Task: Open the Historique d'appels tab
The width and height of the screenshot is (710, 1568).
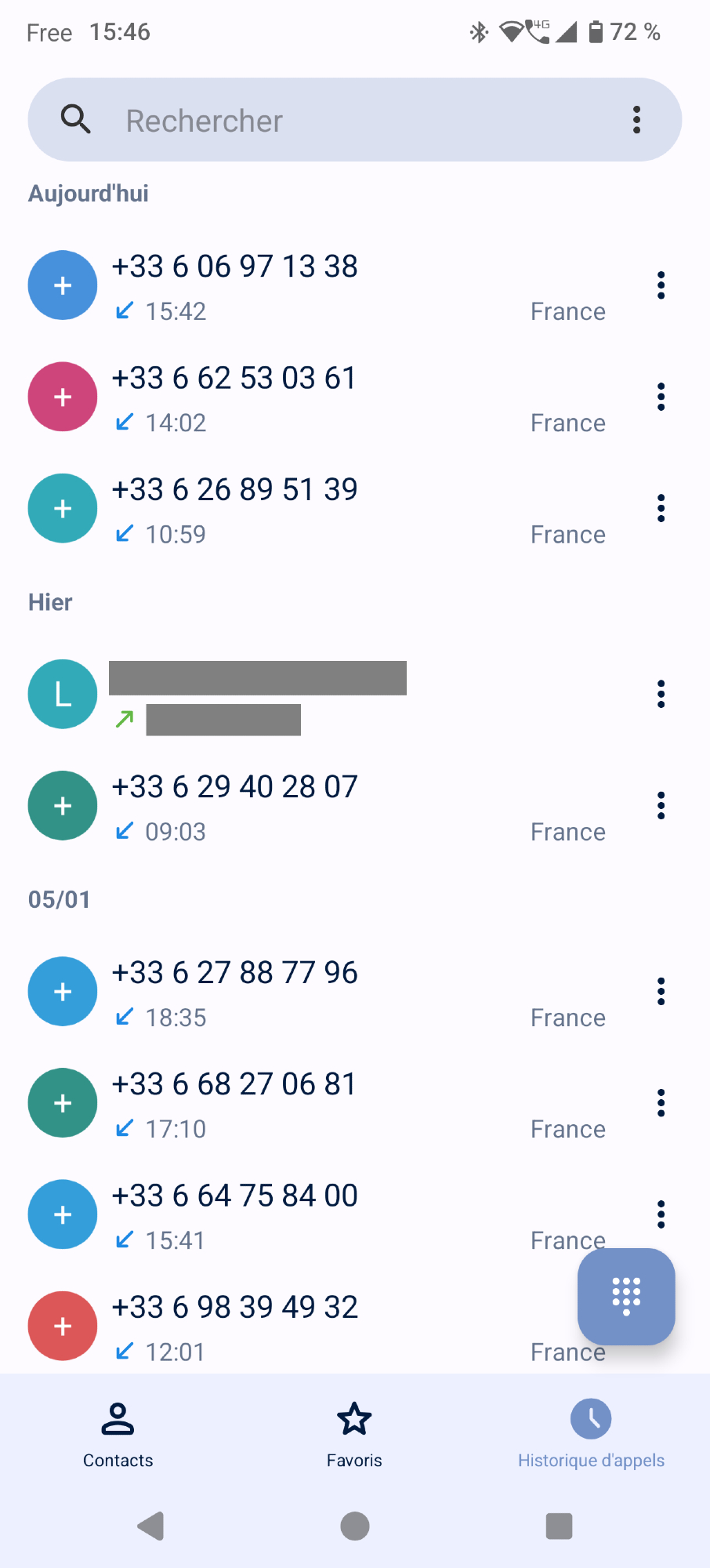Action: (591, 1434)
